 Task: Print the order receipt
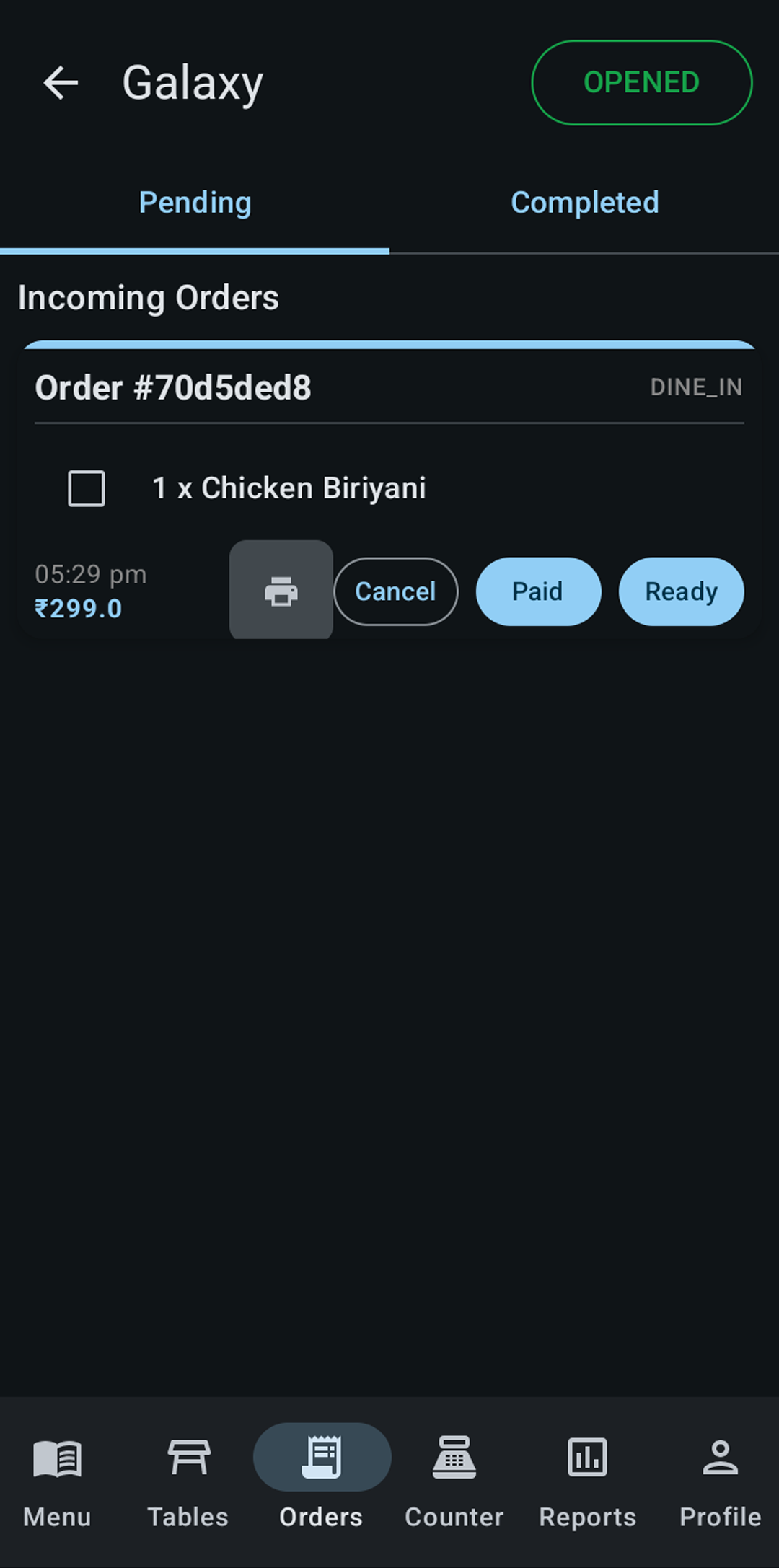point(281,591)
